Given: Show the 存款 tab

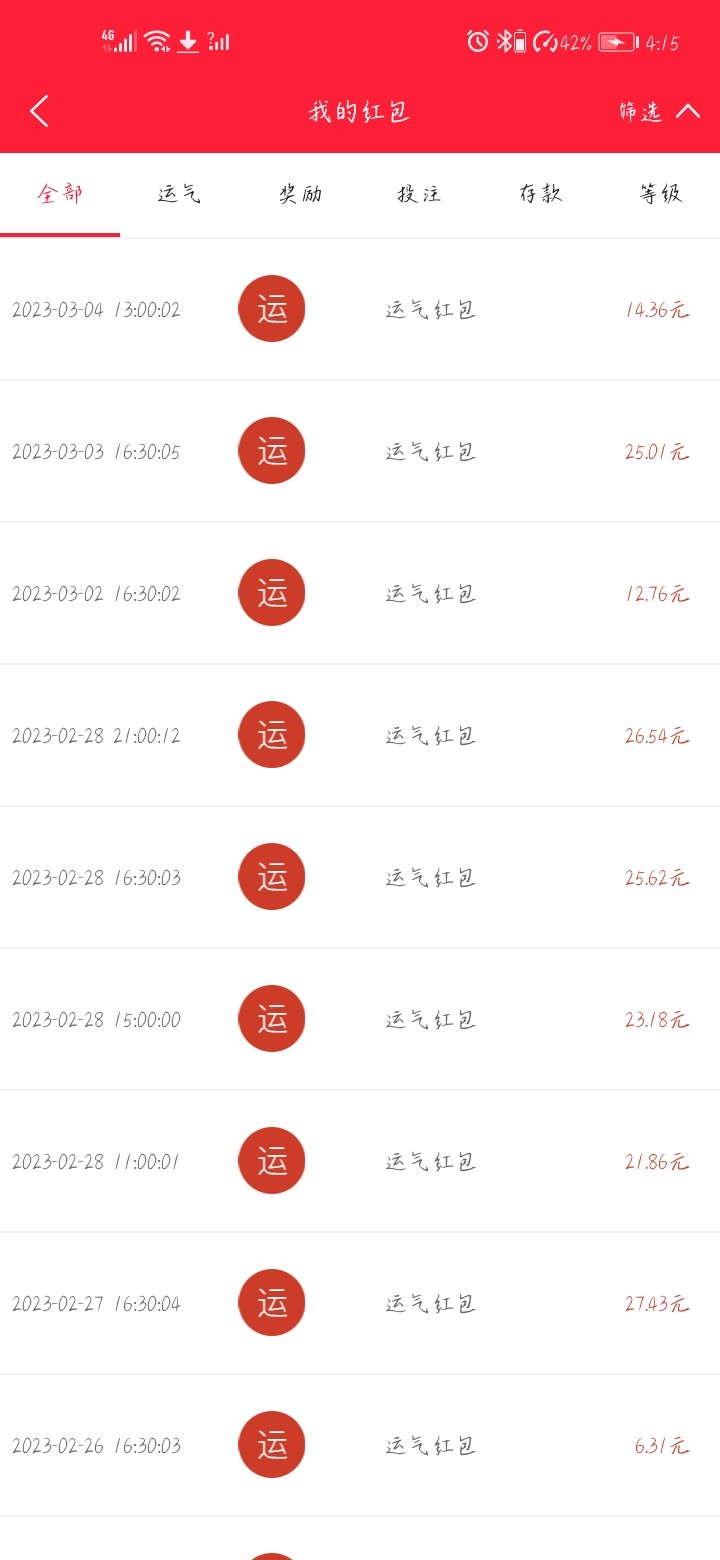Looking at the screenshot, I should [x=540, y=194].
